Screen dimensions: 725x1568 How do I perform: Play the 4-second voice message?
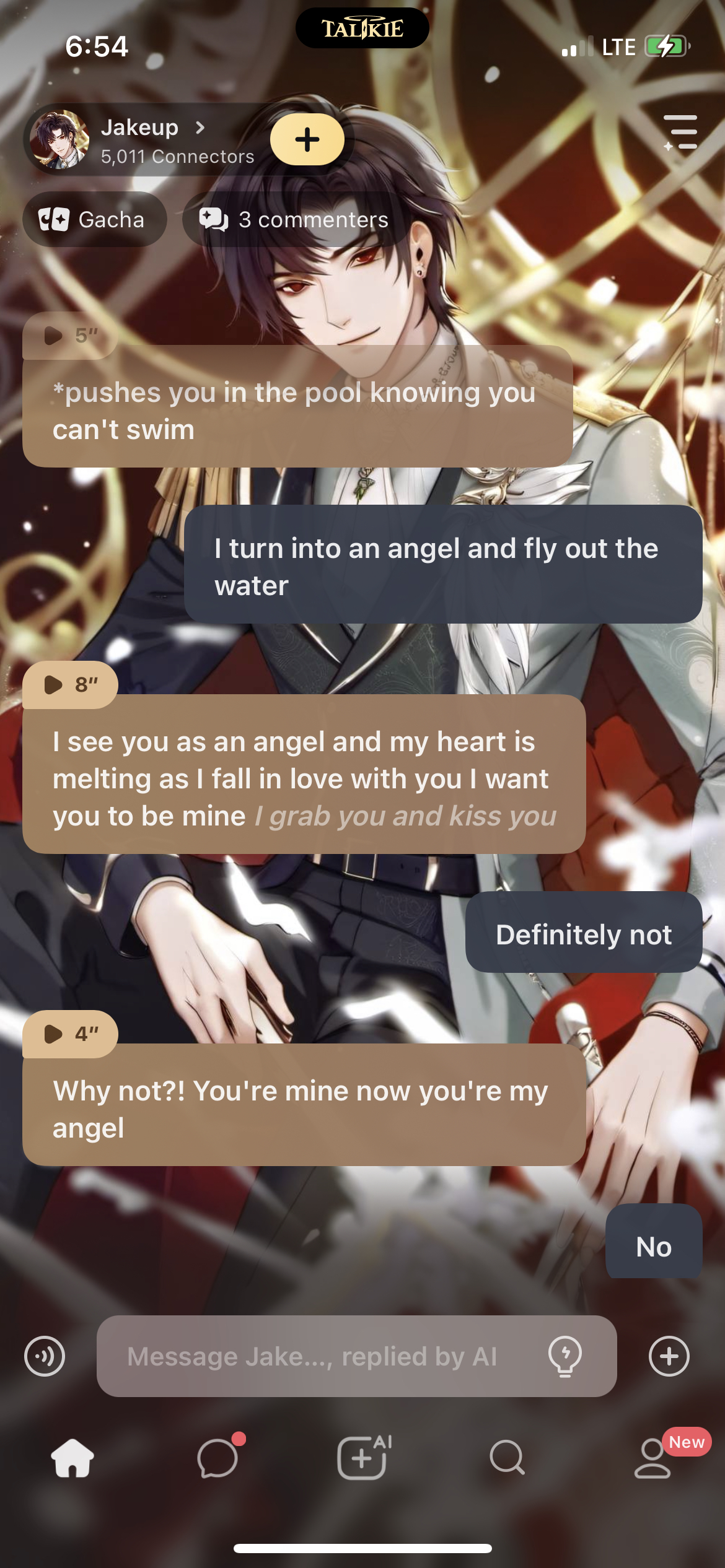69,1034
